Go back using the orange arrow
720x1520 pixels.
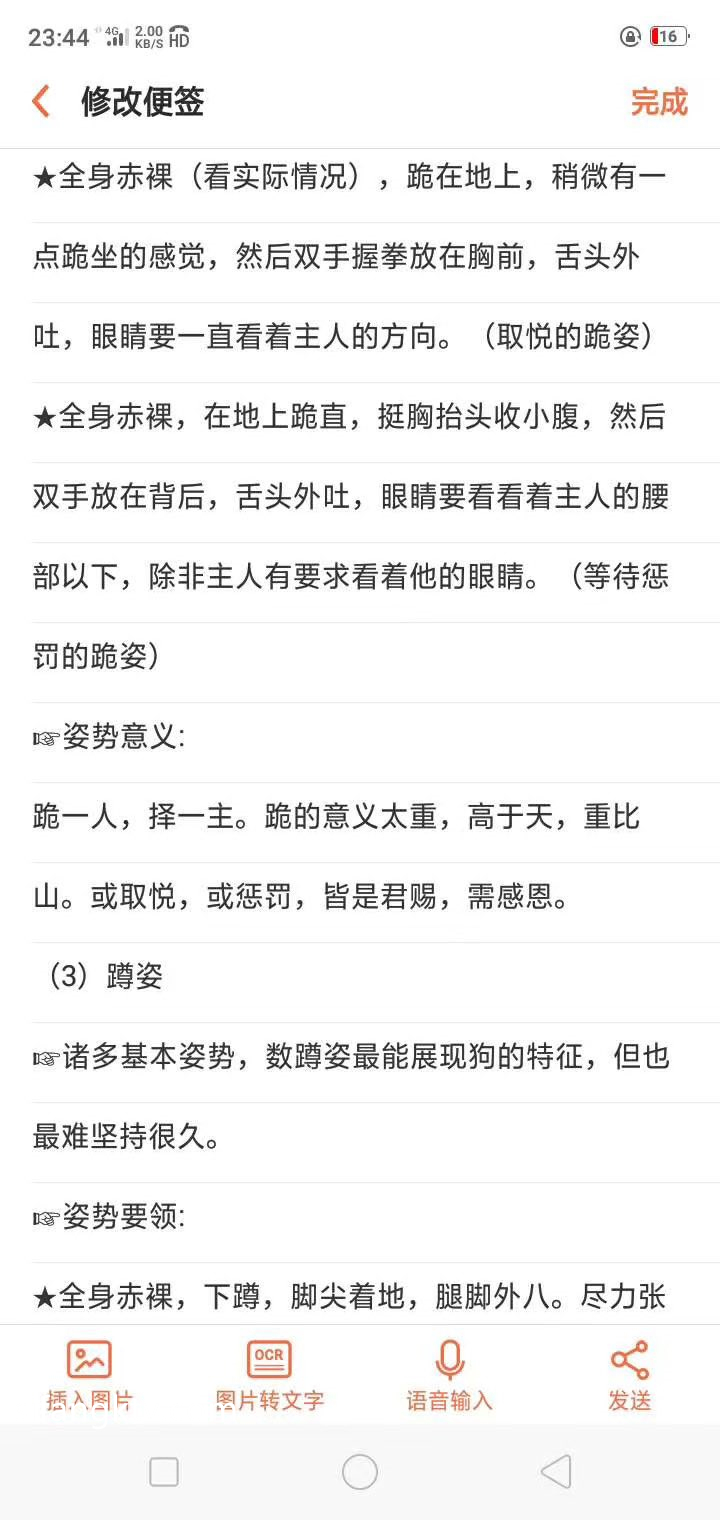click(41, 101)
